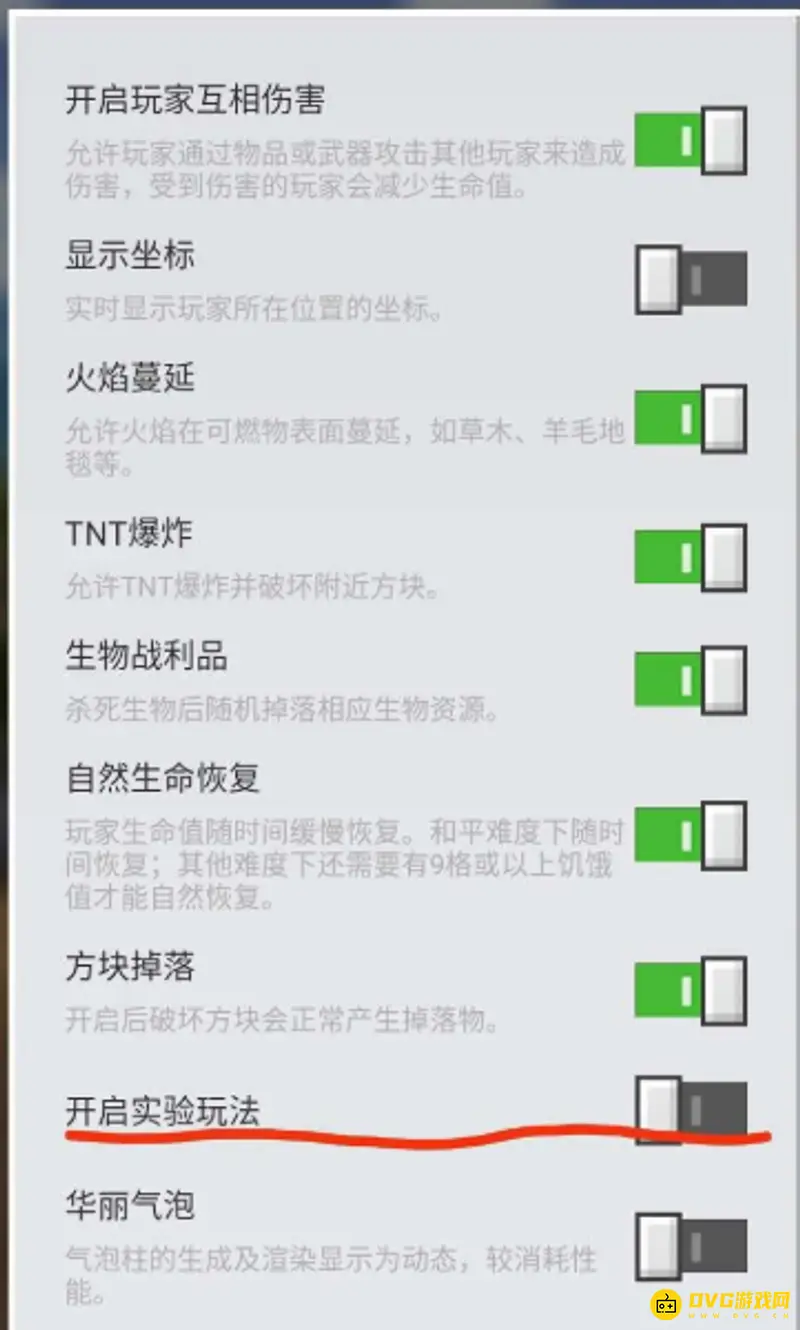The width and height of the screenshot is (800, 1330).
Task: Turn on the 华丽气泡 toggle
Action: pyautogui.click(x=691, y=1247)
